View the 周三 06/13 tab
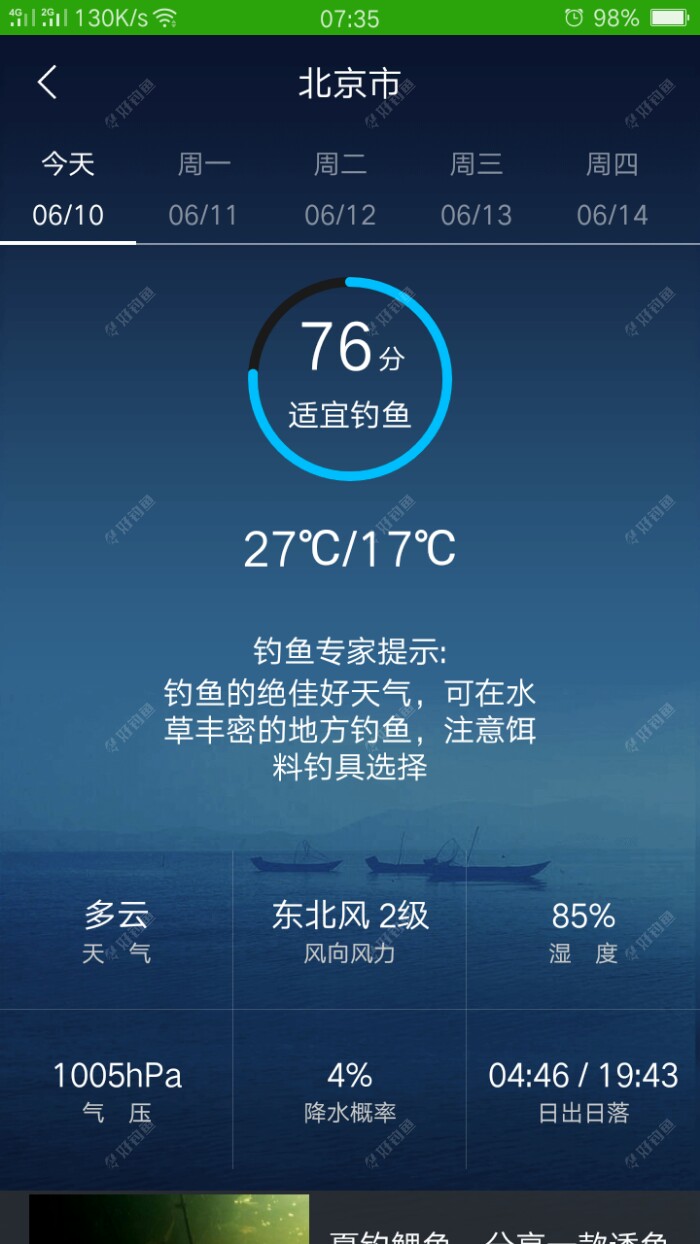 [x=476, y=190]
